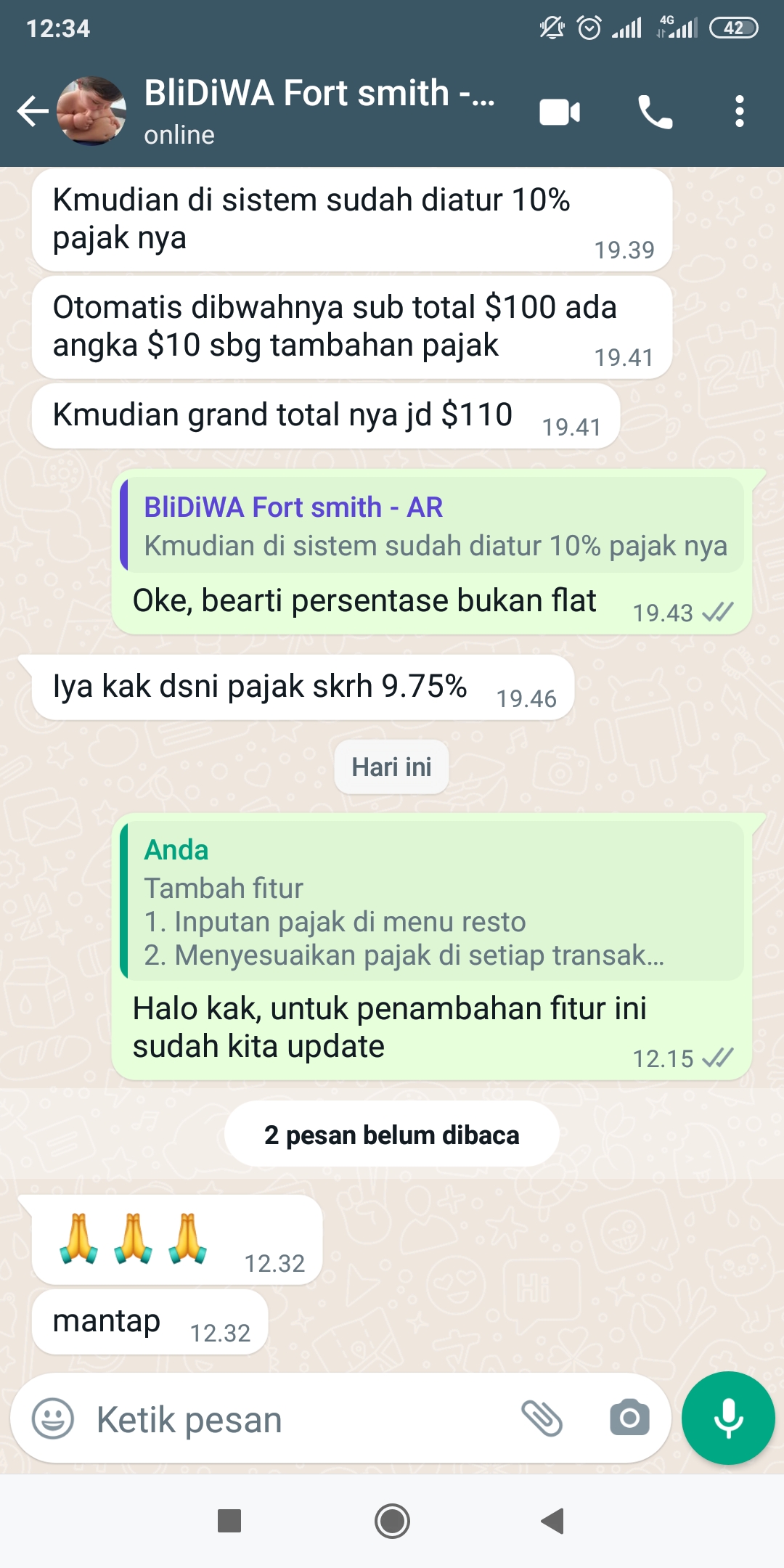Open the emoji picker
This screenshot has width=784, height=1568.
pos(53,1418)
